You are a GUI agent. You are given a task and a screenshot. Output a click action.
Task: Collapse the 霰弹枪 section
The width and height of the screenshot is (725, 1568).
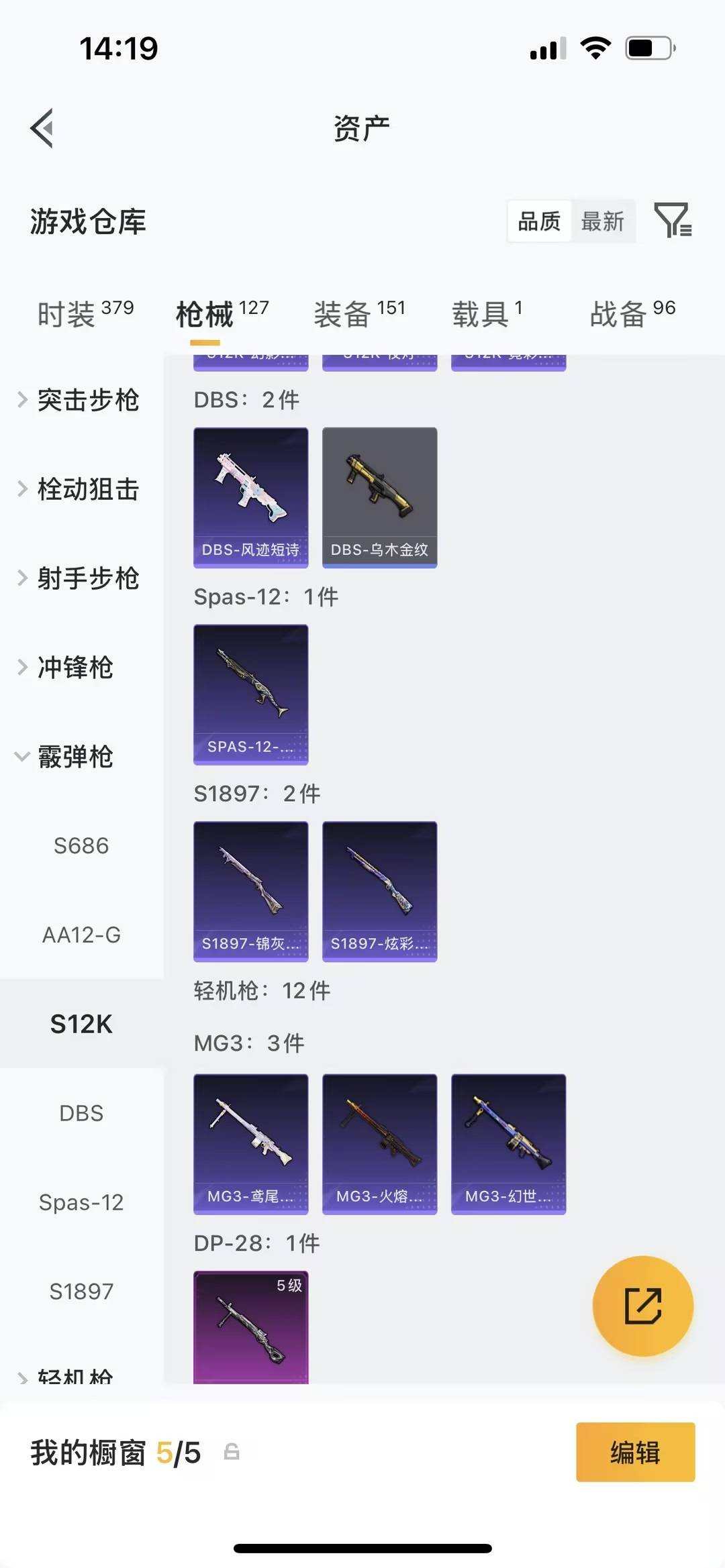[77, 757]
